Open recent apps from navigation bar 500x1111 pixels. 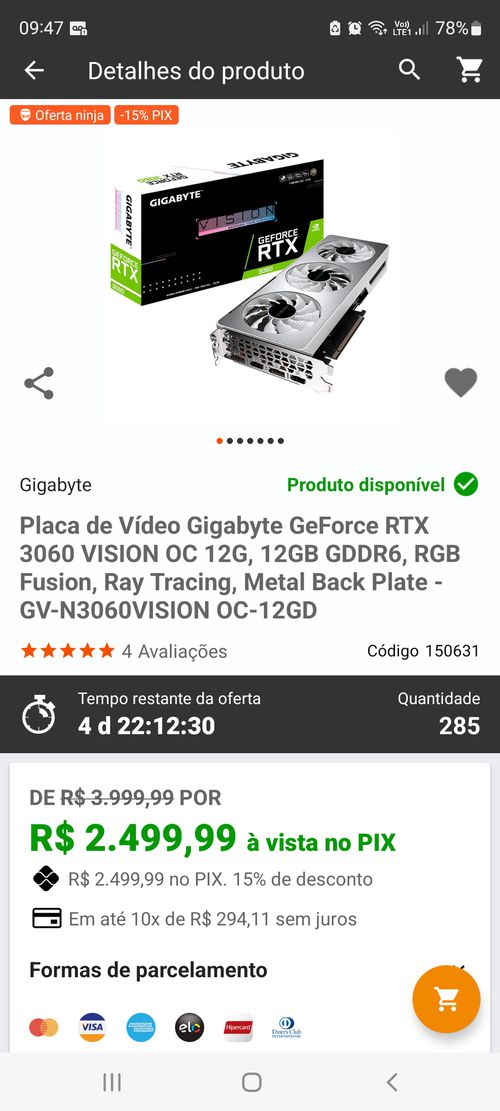click(x=112, y=1082)
